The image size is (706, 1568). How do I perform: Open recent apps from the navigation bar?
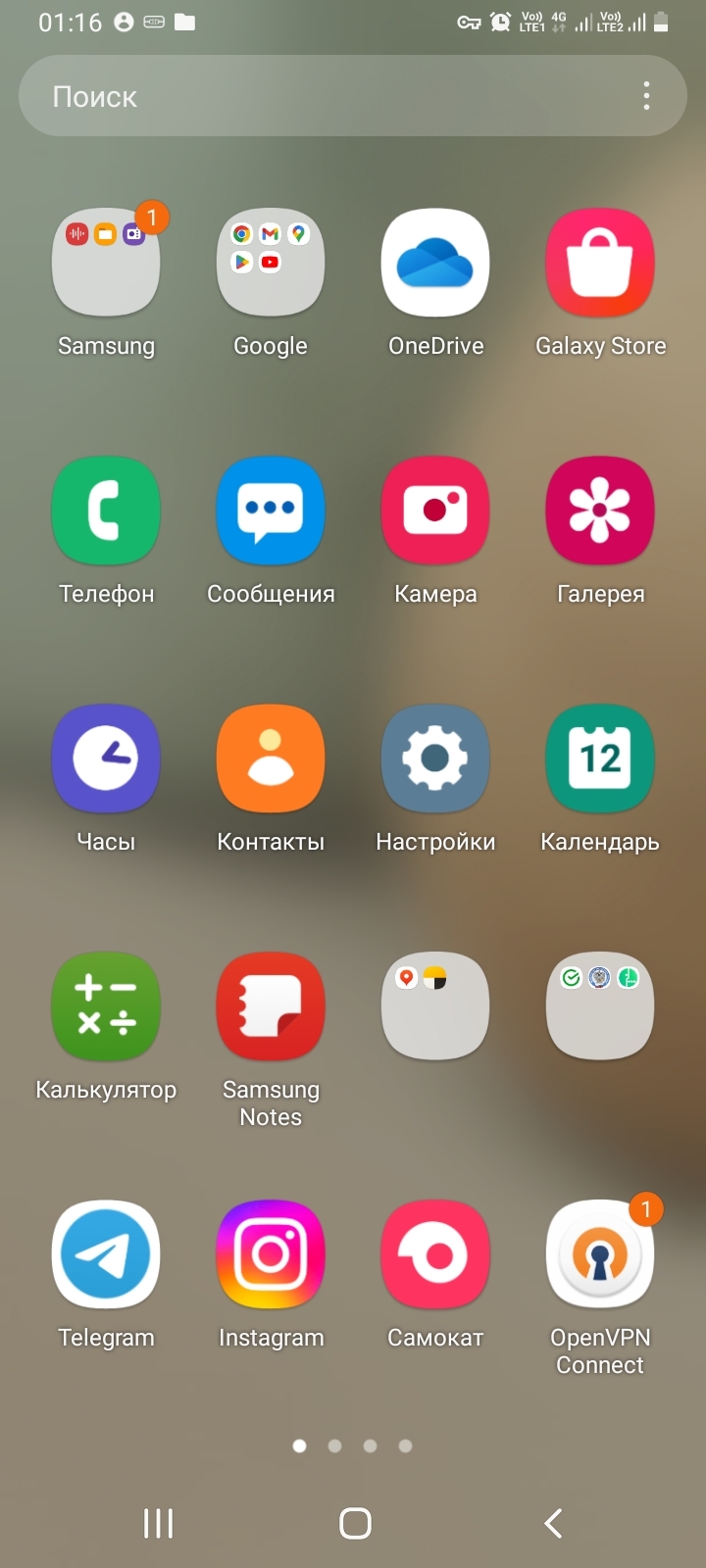tap(158, 1523)
